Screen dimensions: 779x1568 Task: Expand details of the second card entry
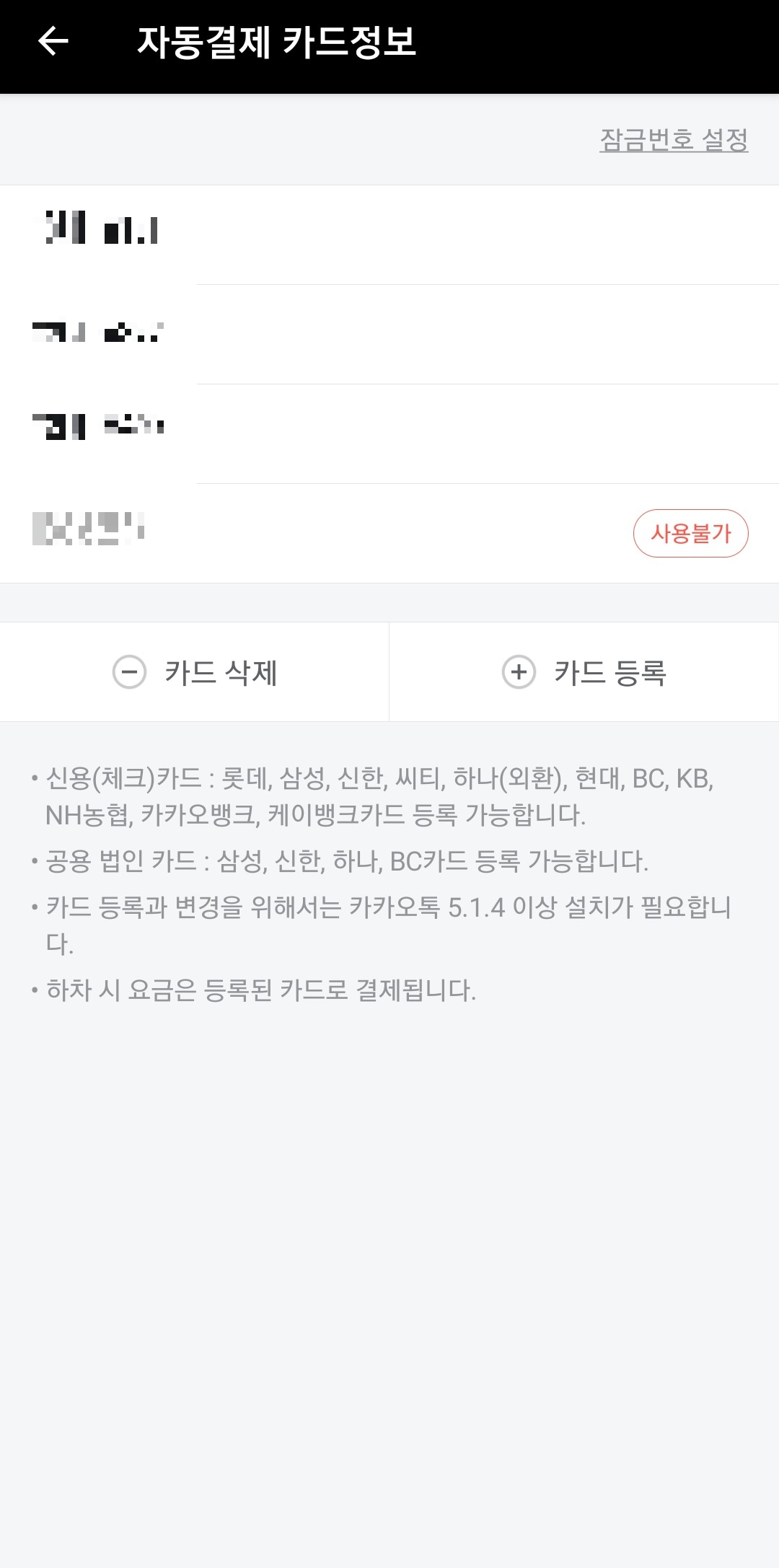coord(389,332)
